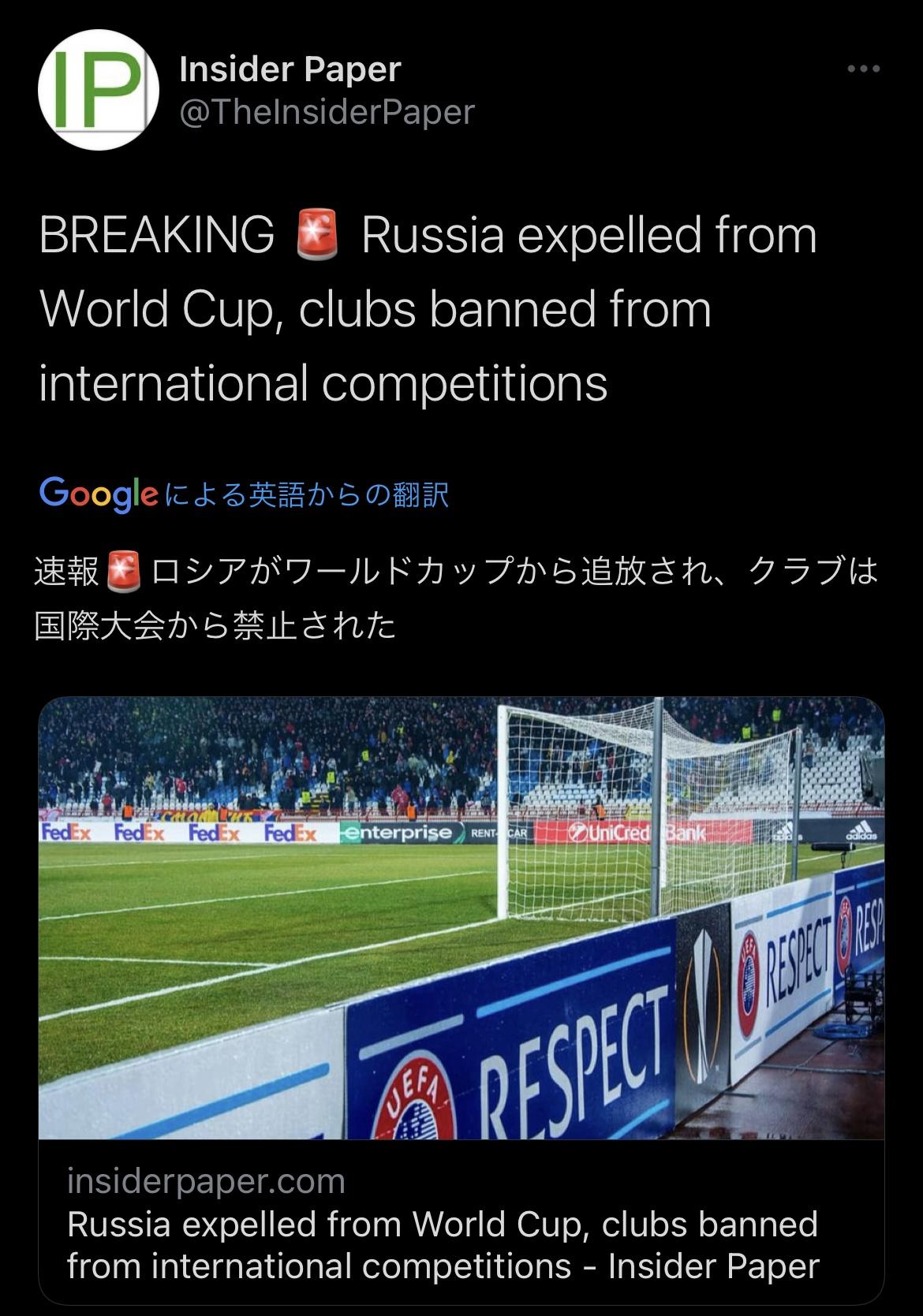Tap the Google translation label
This screenshot has width=923, height=1316.
click(x=244, y=494)
